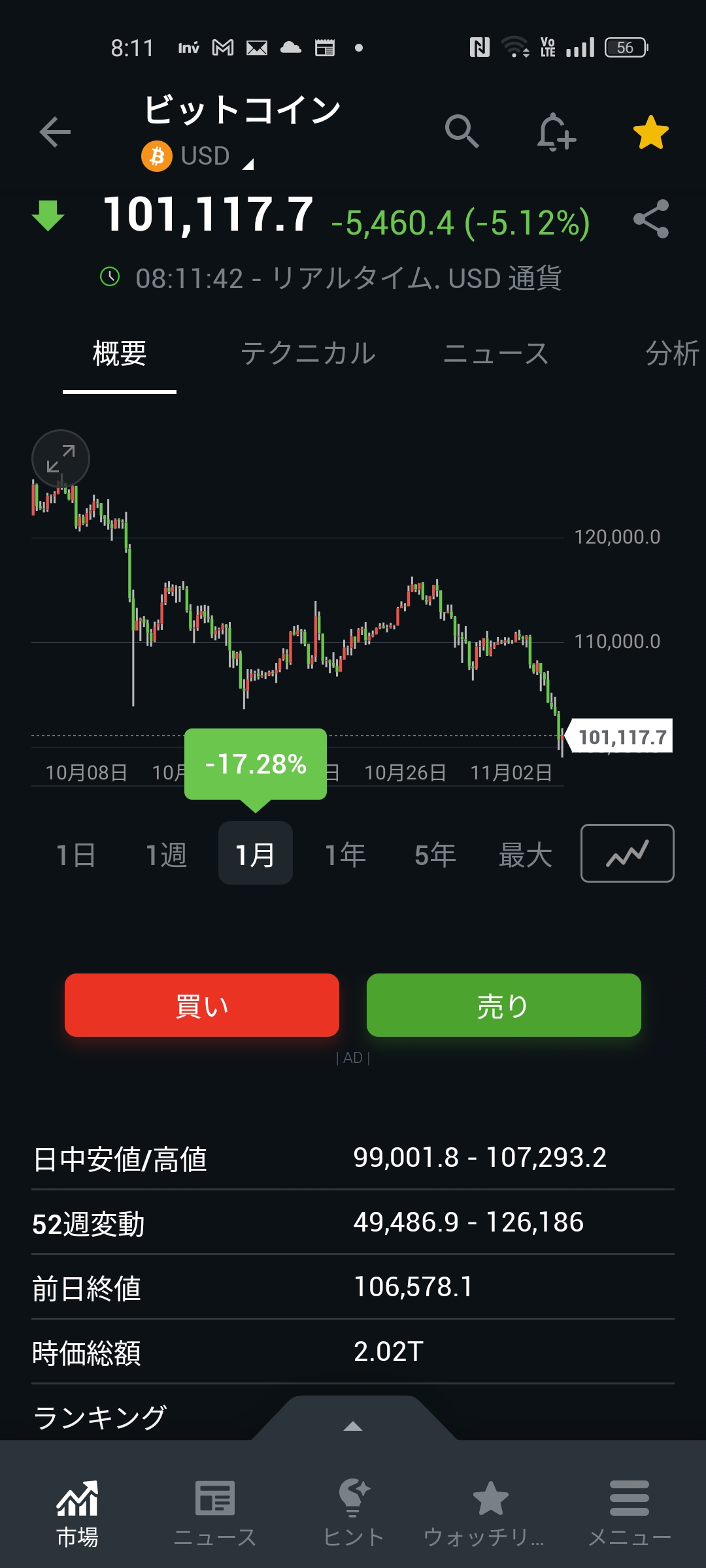Screen dimensions: 706x1568
Task: Add a price alert with the bell icon
Action: click(x=556, y=133)
